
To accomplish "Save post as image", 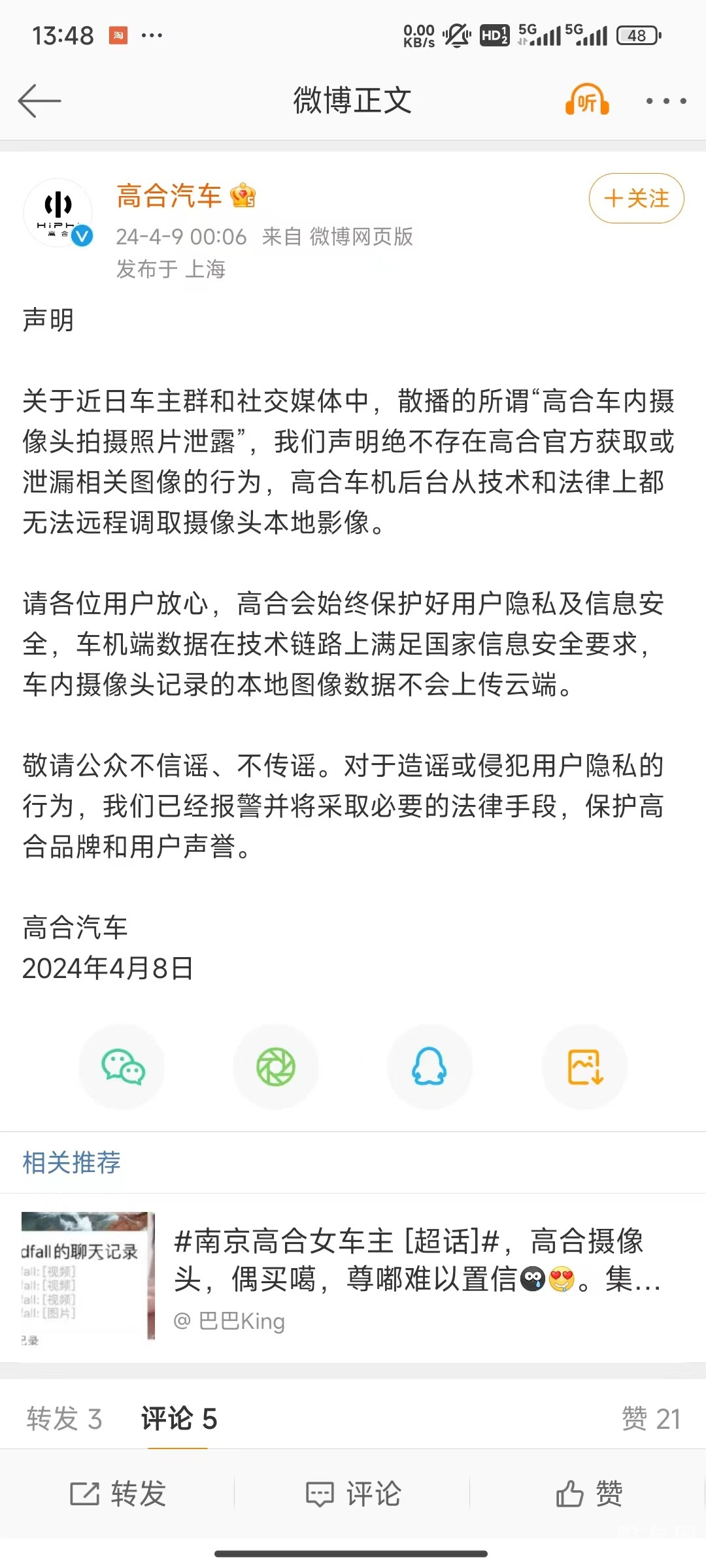I will [584, 1067].
